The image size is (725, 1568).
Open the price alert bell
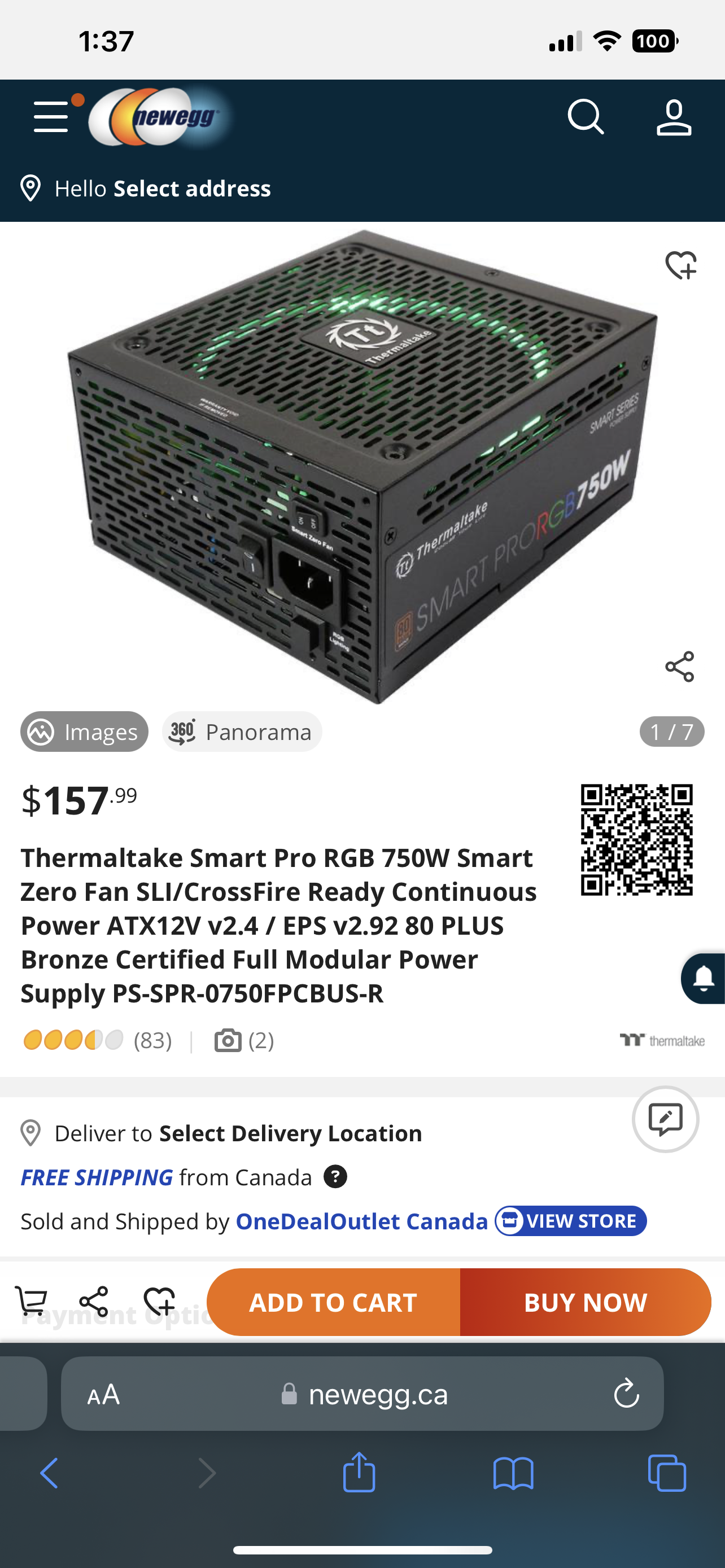point(703,979)
